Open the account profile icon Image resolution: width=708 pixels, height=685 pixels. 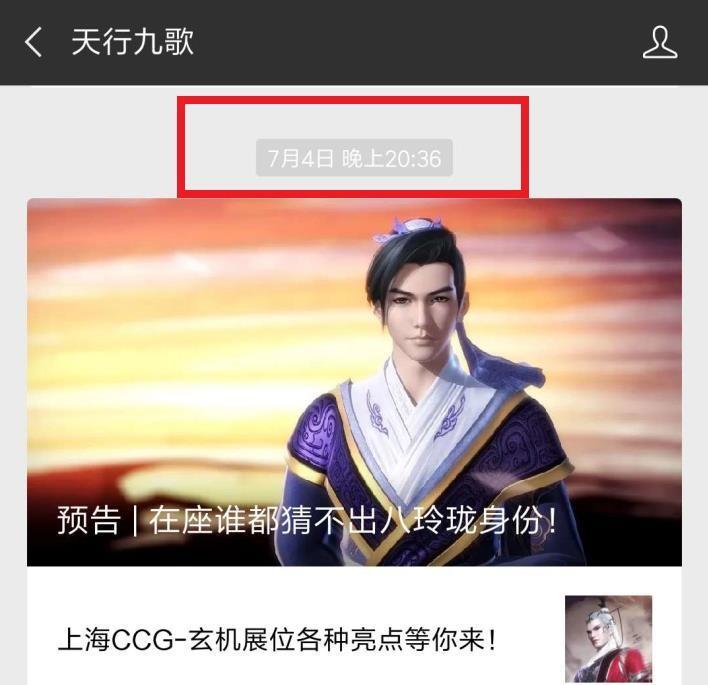tap(660, 42)
